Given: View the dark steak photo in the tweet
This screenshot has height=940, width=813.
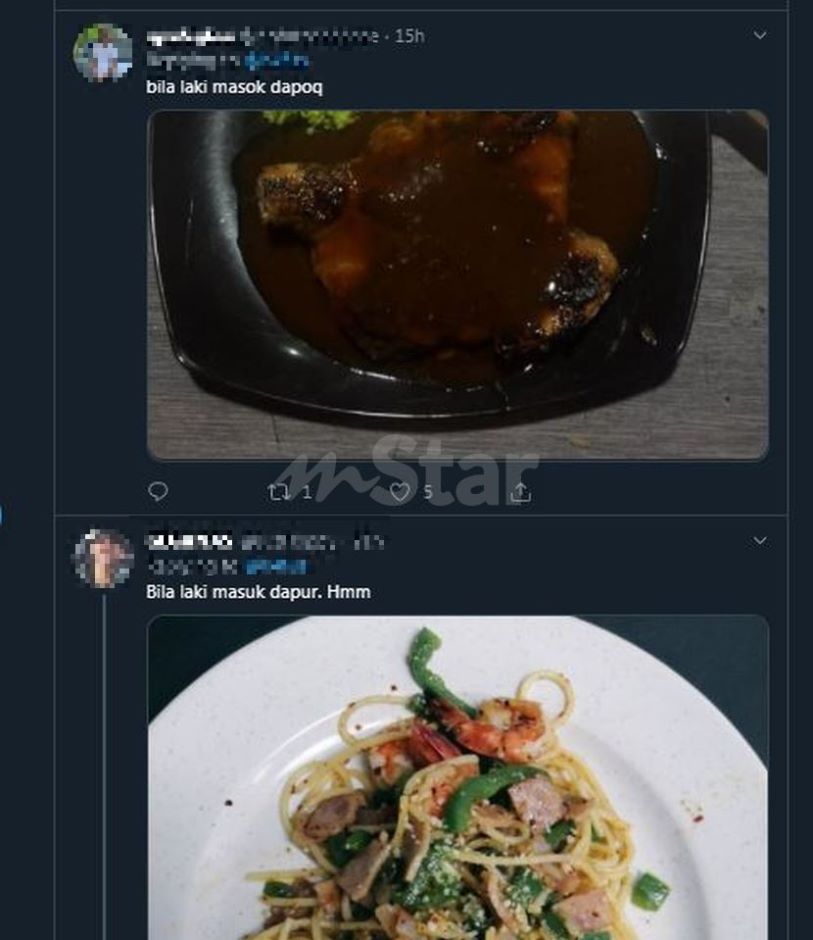Looking at the screenshot, I should coord(457,284).
